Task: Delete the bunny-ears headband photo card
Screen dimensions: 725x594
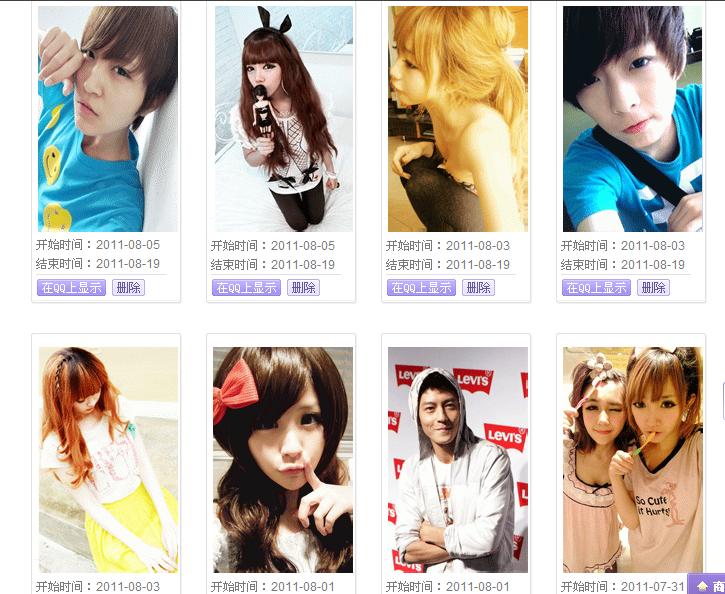Action: tap(303, 288)
